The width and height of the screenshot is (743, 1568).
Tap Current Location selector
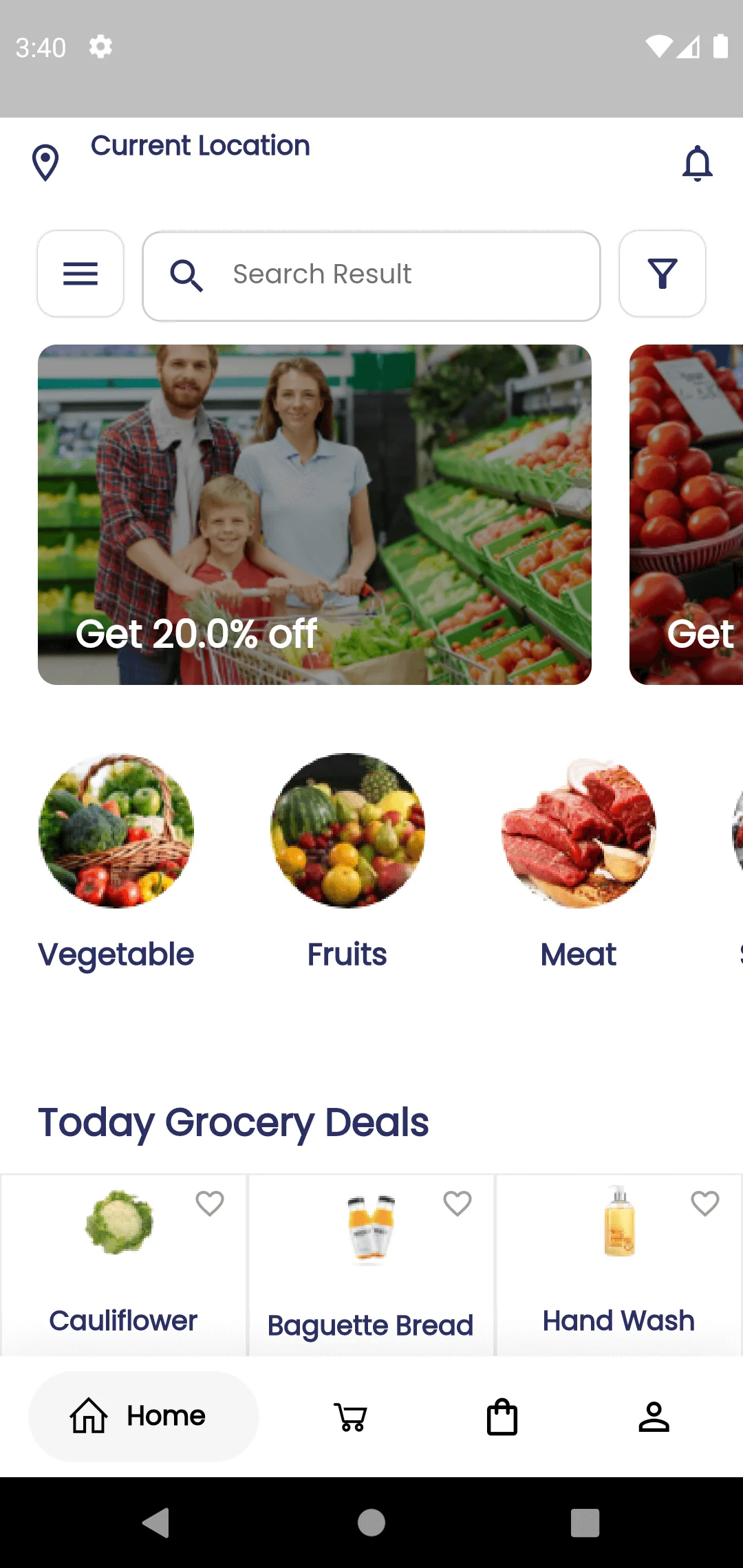[x=200, y=146]
